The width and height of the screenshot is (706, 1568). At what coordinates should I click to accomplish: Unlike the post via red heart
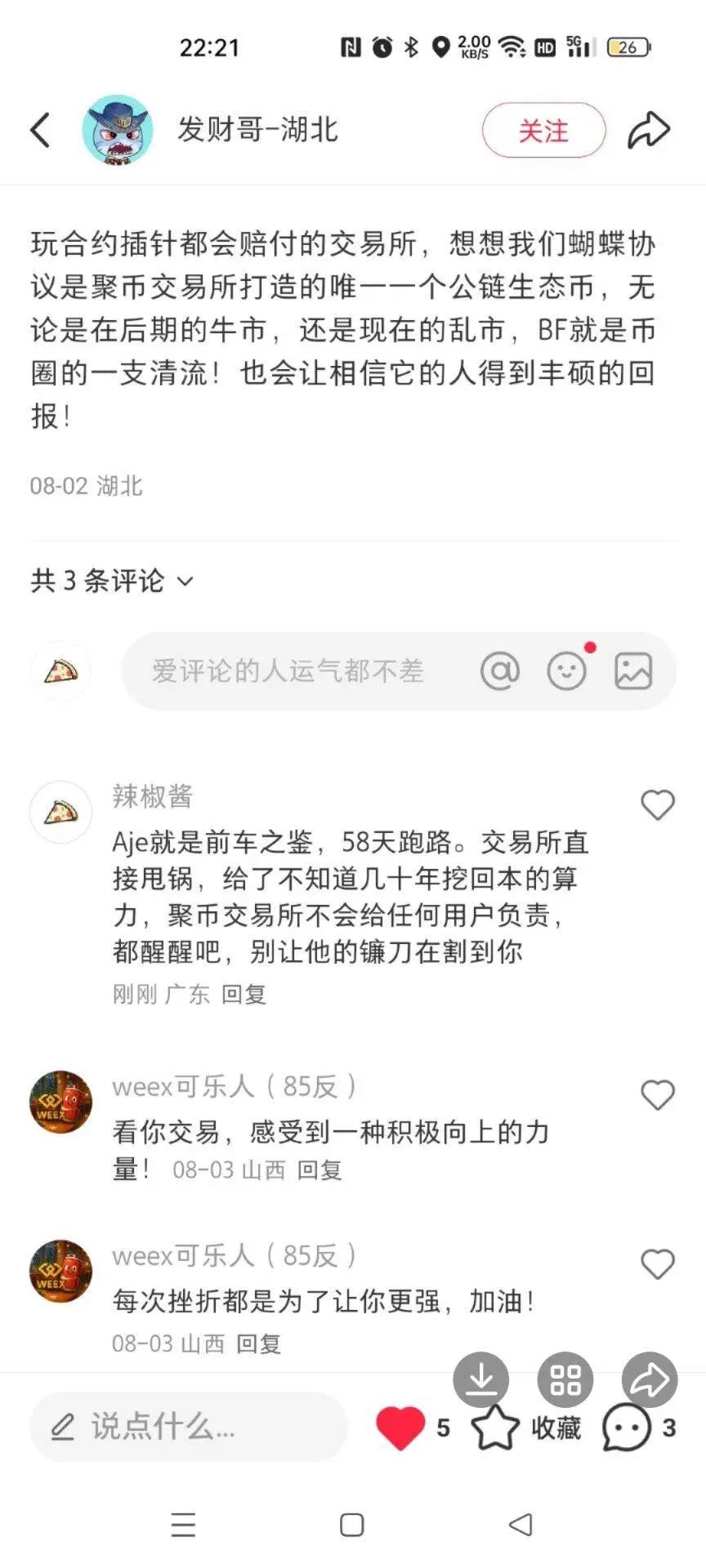click(400, 1428)
